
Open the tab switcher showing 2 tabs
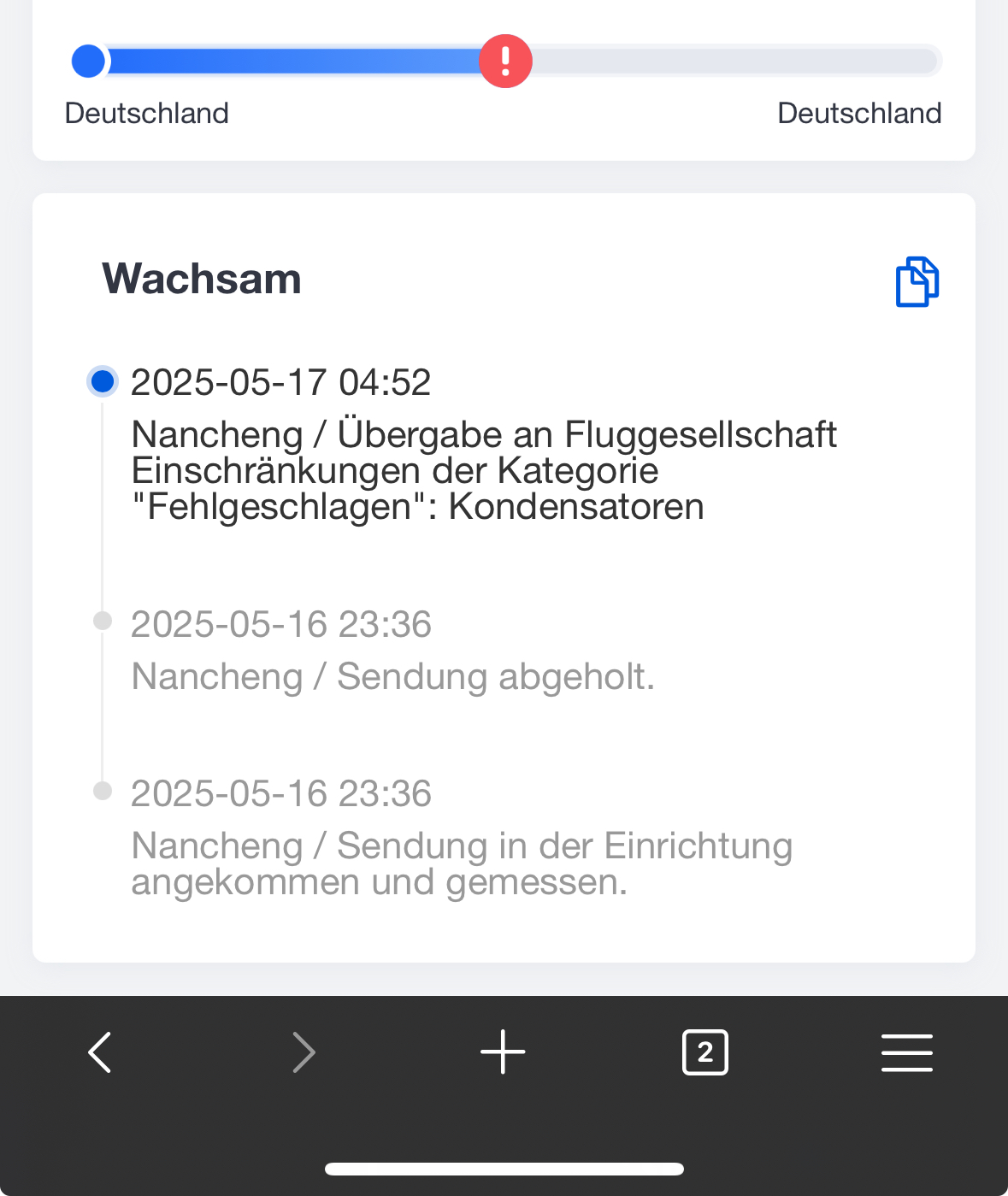pos(704,1052)
